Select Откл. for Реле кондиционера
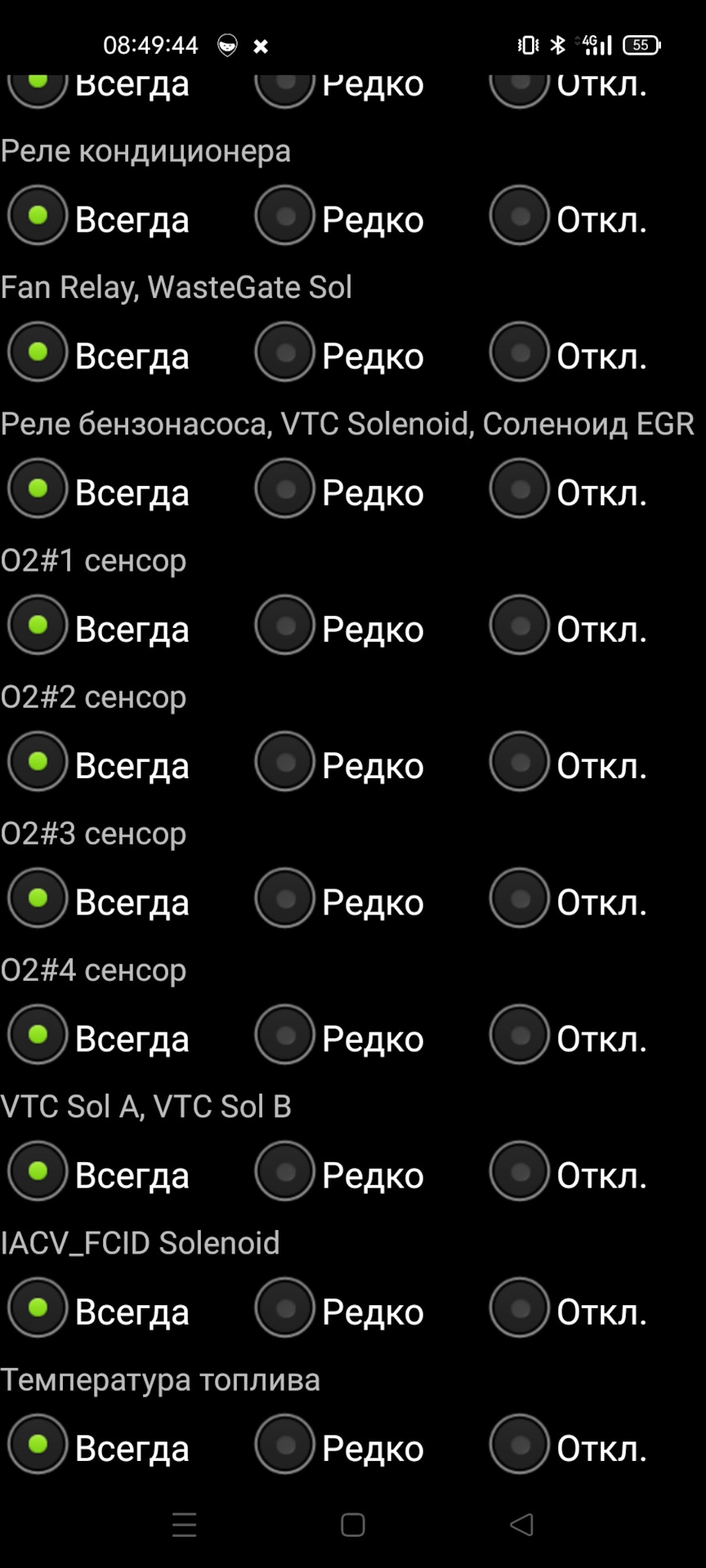This screenshot has width=706, height=1568. tap(519, 216)
